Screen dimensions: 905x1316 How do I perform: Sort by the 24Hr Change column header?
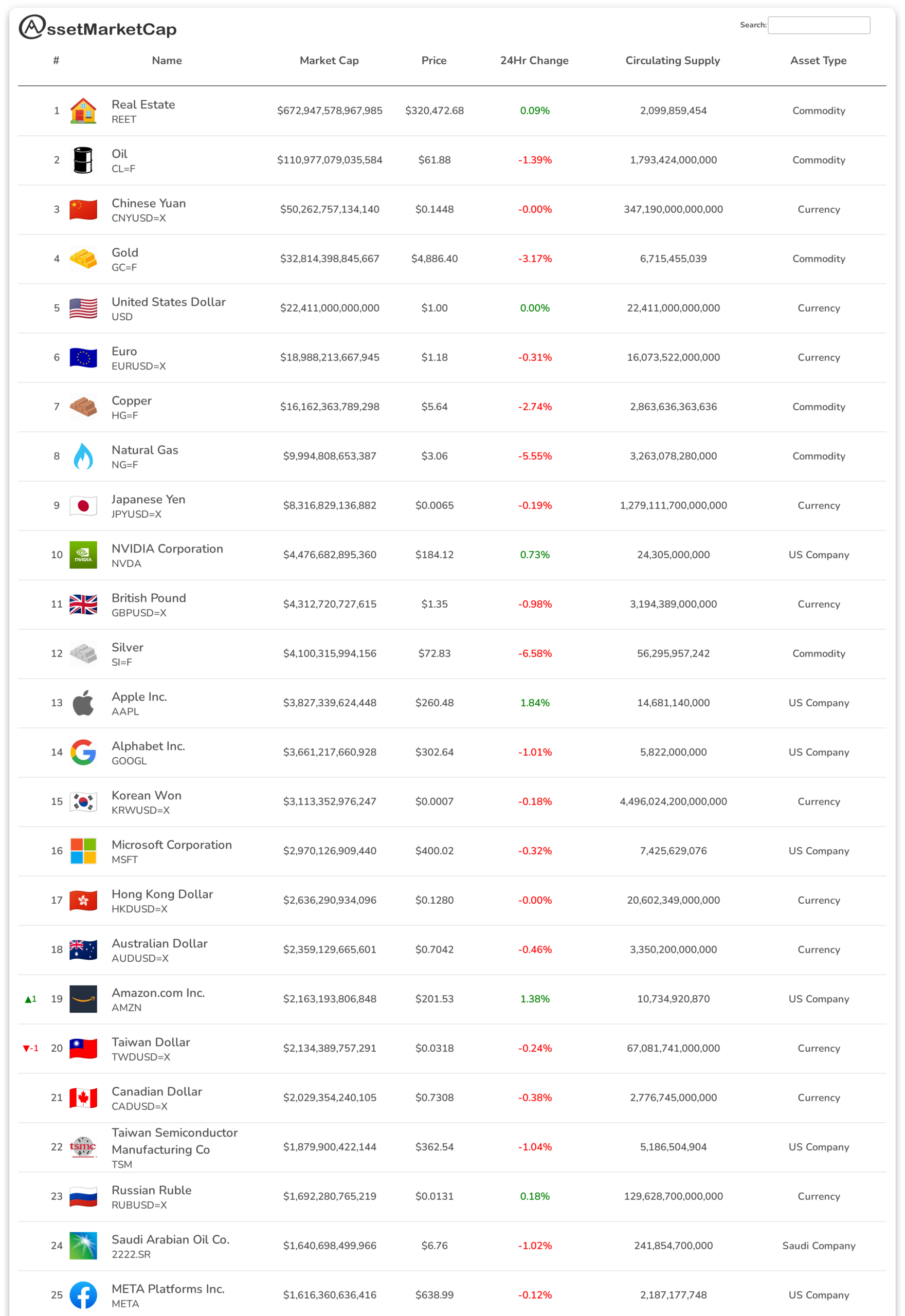pos(534,61)
